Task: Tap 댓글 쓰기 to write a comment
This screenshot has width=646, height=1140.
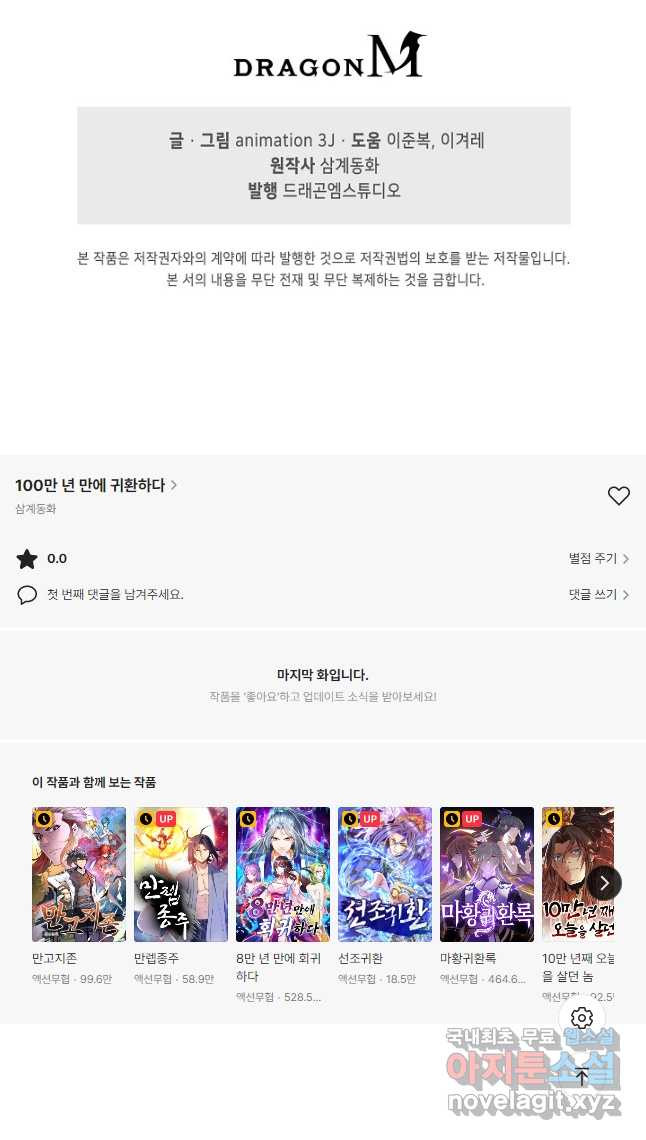Action: pyautogui.click(x=598, y=594)
